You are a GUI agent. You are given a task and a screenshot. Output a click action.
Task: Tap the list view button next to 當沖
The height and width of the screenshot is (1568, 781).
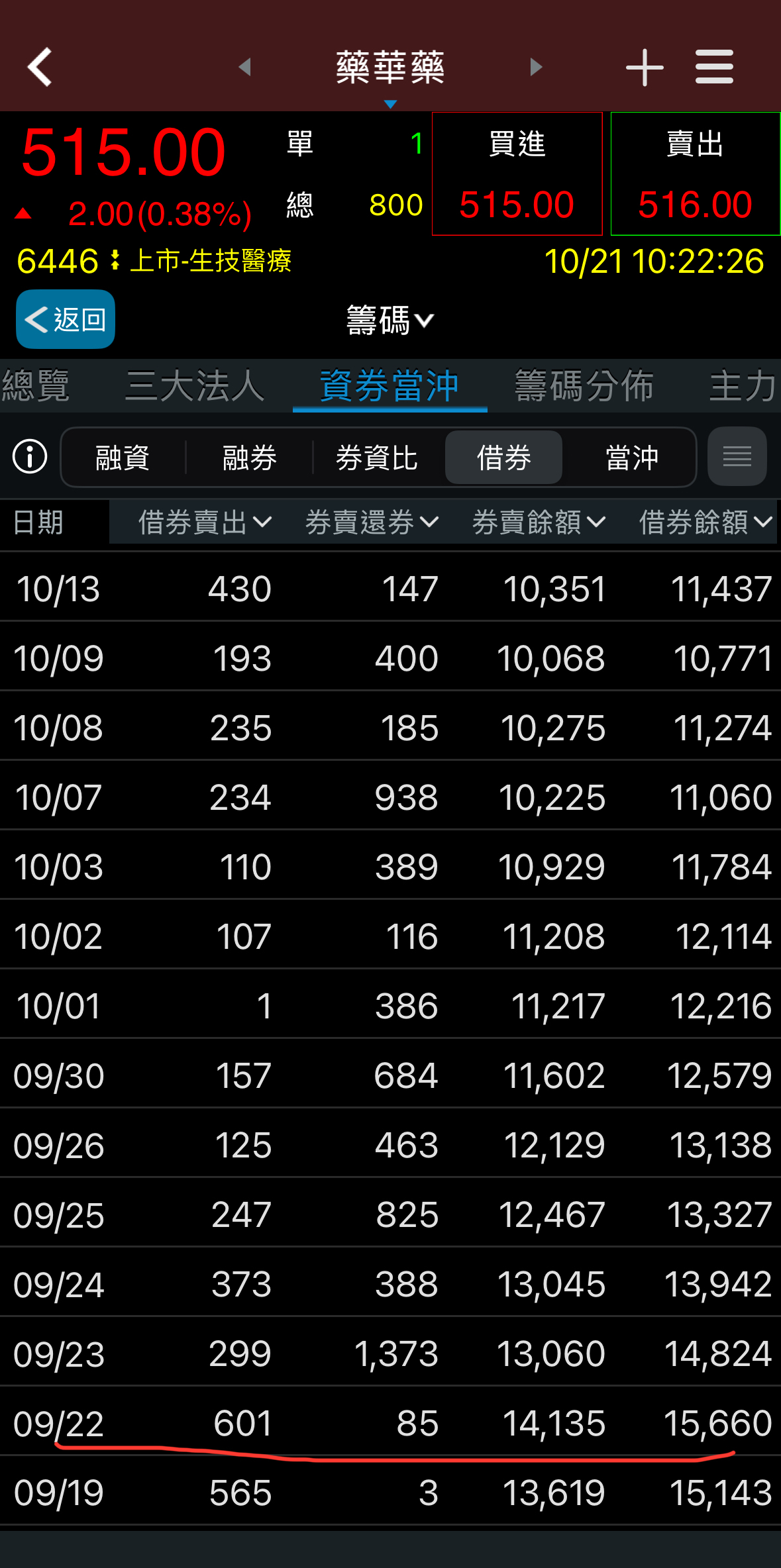tap(737, 457)
